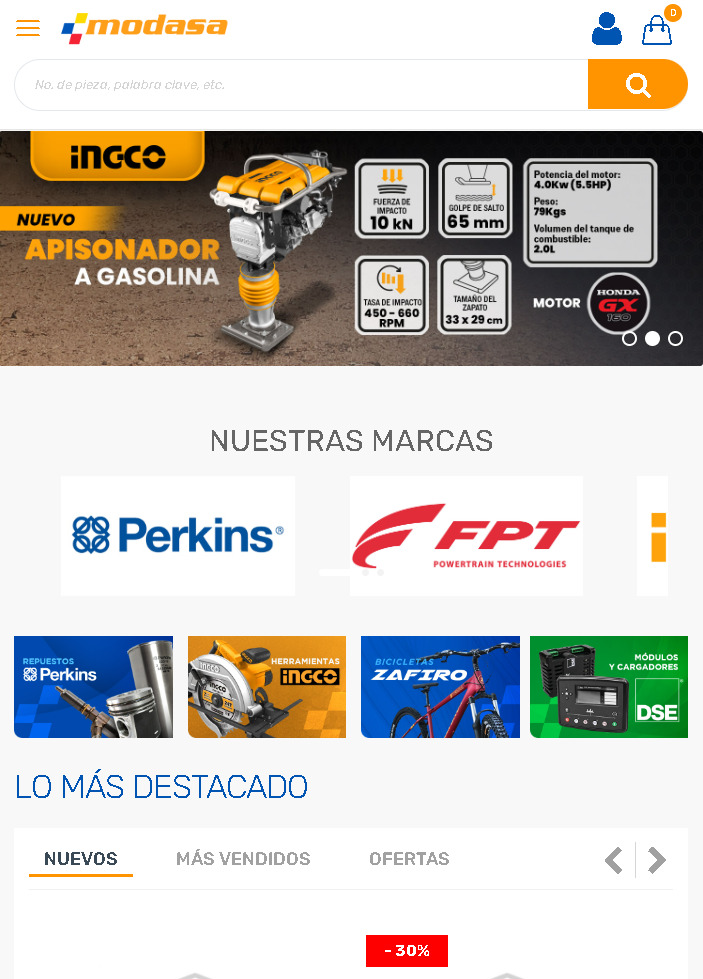Tap the orange search button
The image size is (703, 979).
[637, 85]
